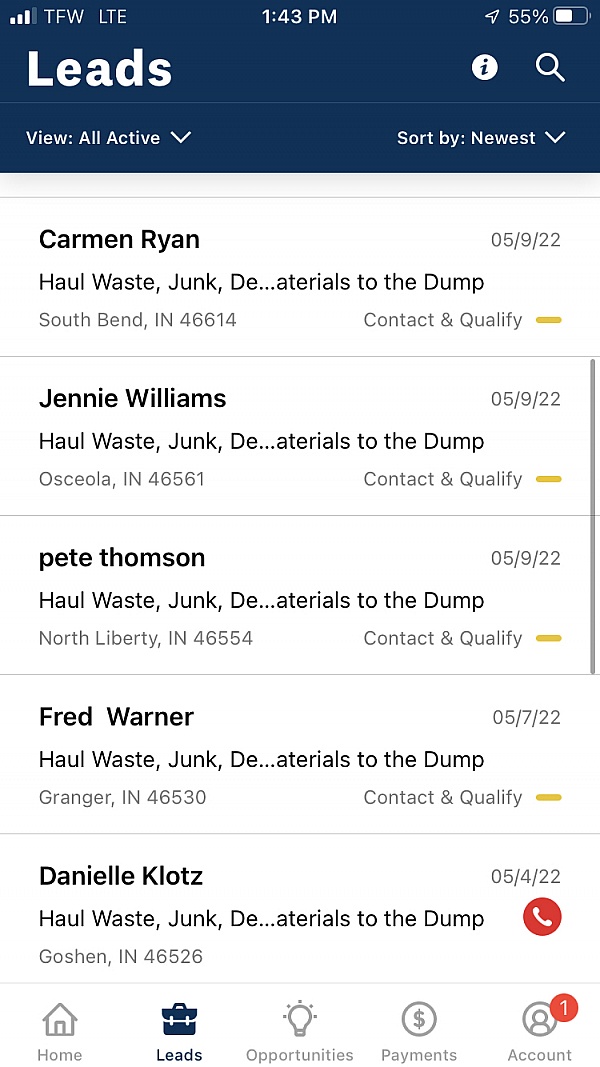Go to the Home tab
Viewport: 600px width, 1067px height.
pyautogui.click(x=59, y=1032)
